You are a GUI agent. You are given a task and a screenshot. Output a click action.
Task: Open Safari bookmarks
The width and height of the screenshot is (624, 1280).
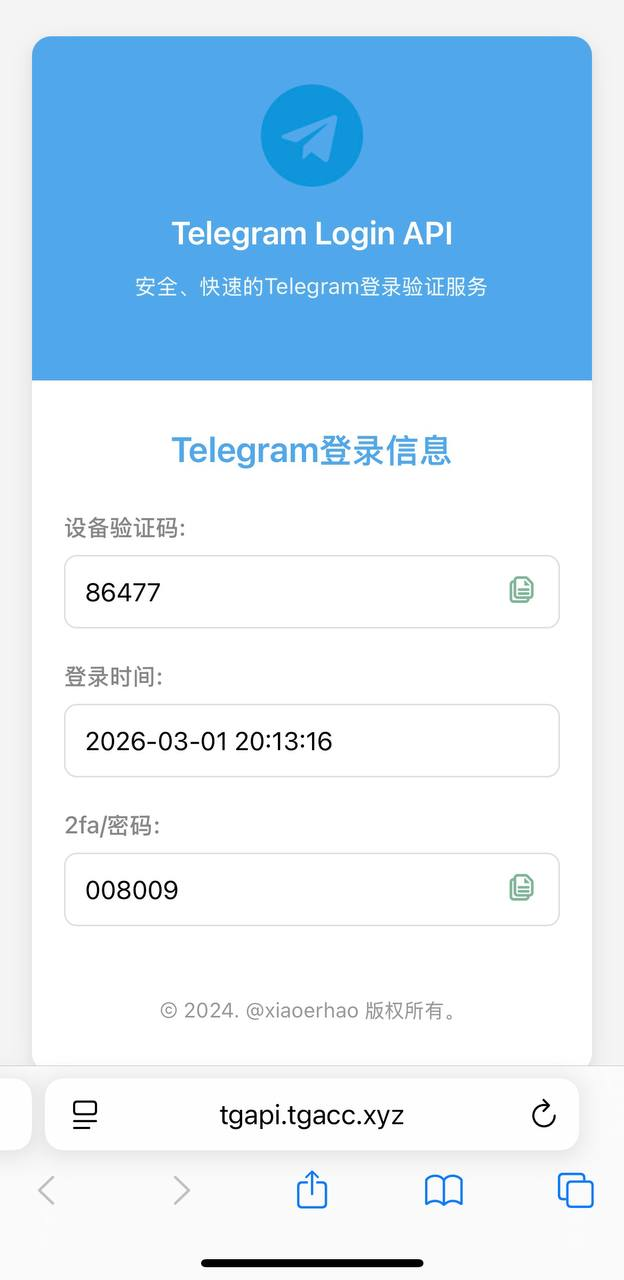coord(444,1190)
